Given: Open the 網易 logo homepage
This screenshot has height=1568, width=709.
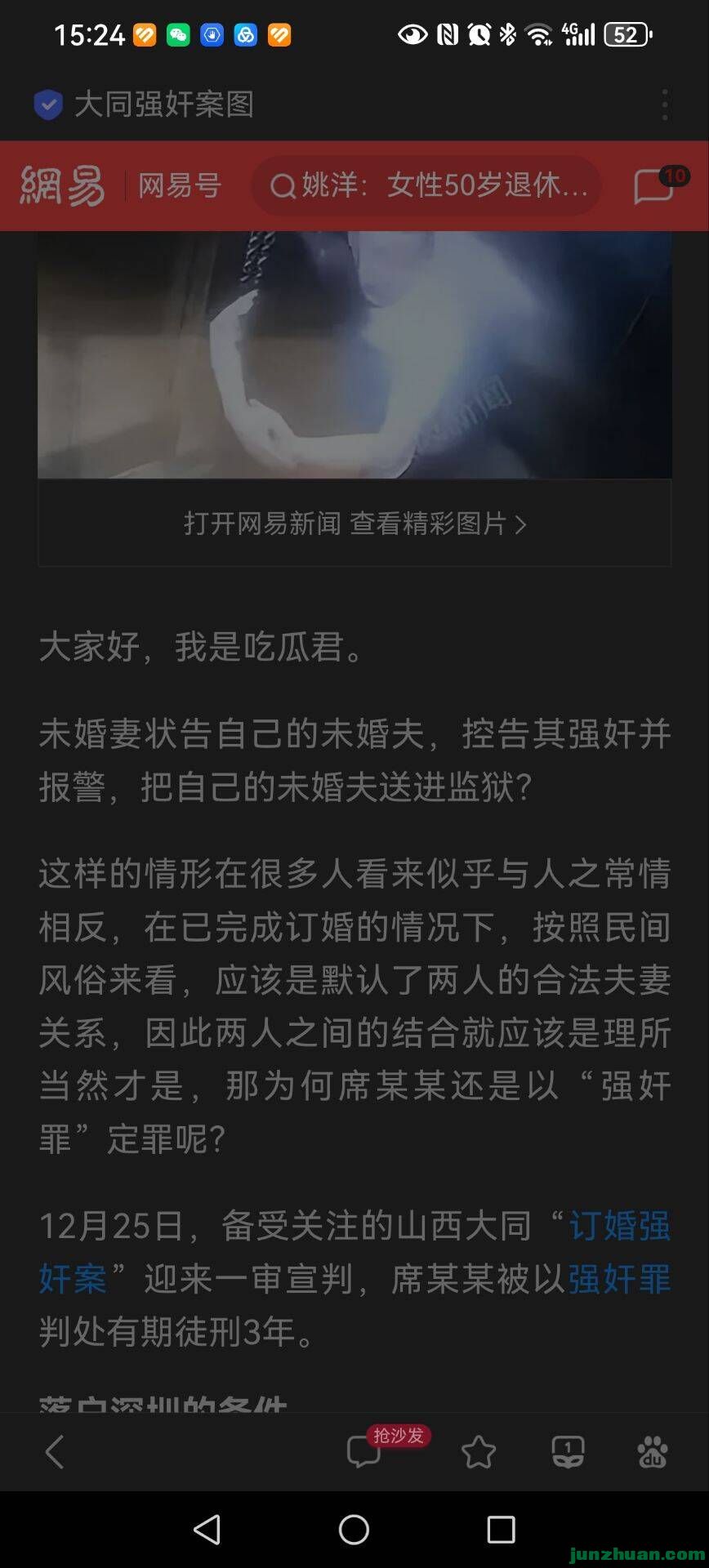Looking at the screenshot, I should [63, 186].
